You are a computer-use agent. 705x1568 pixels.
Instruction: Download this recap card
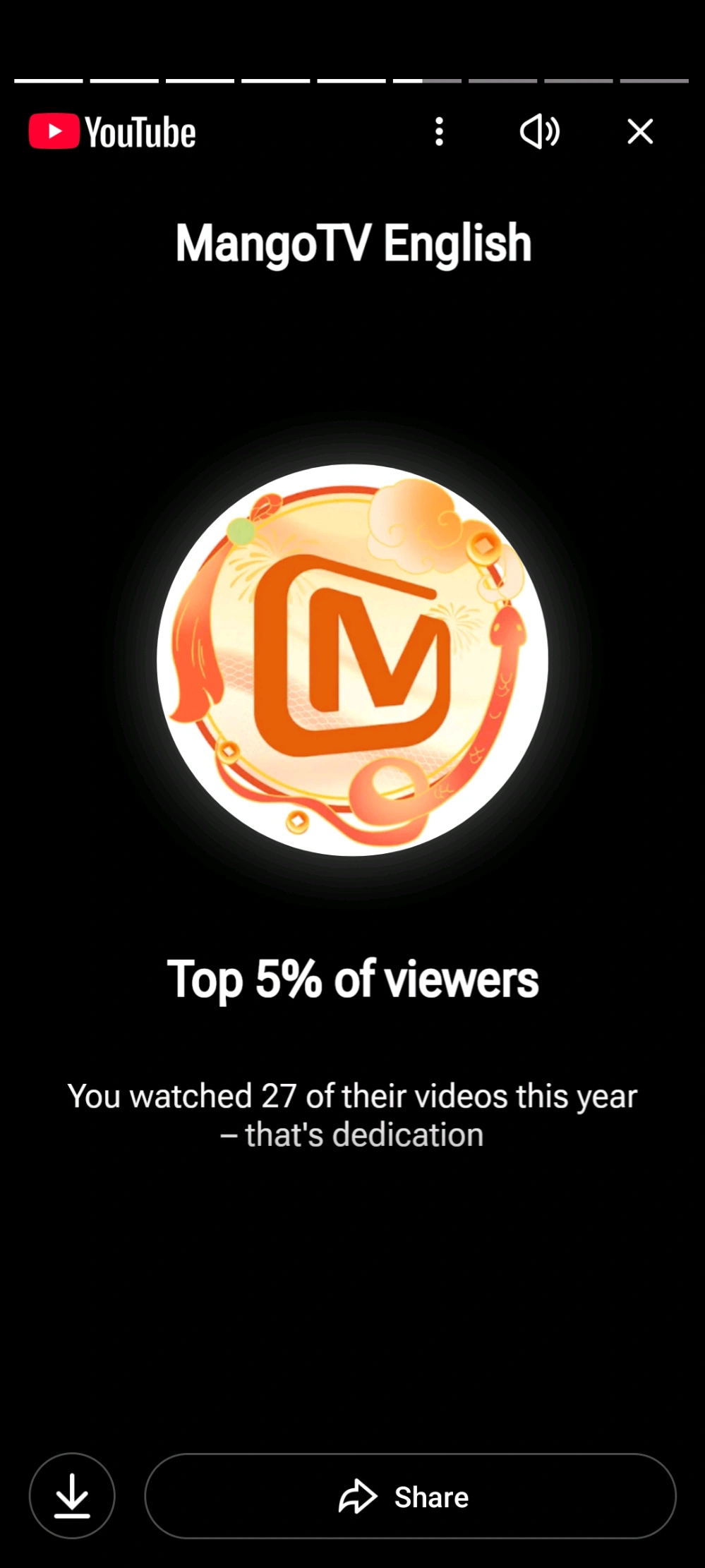click(x=72, y=1496)
